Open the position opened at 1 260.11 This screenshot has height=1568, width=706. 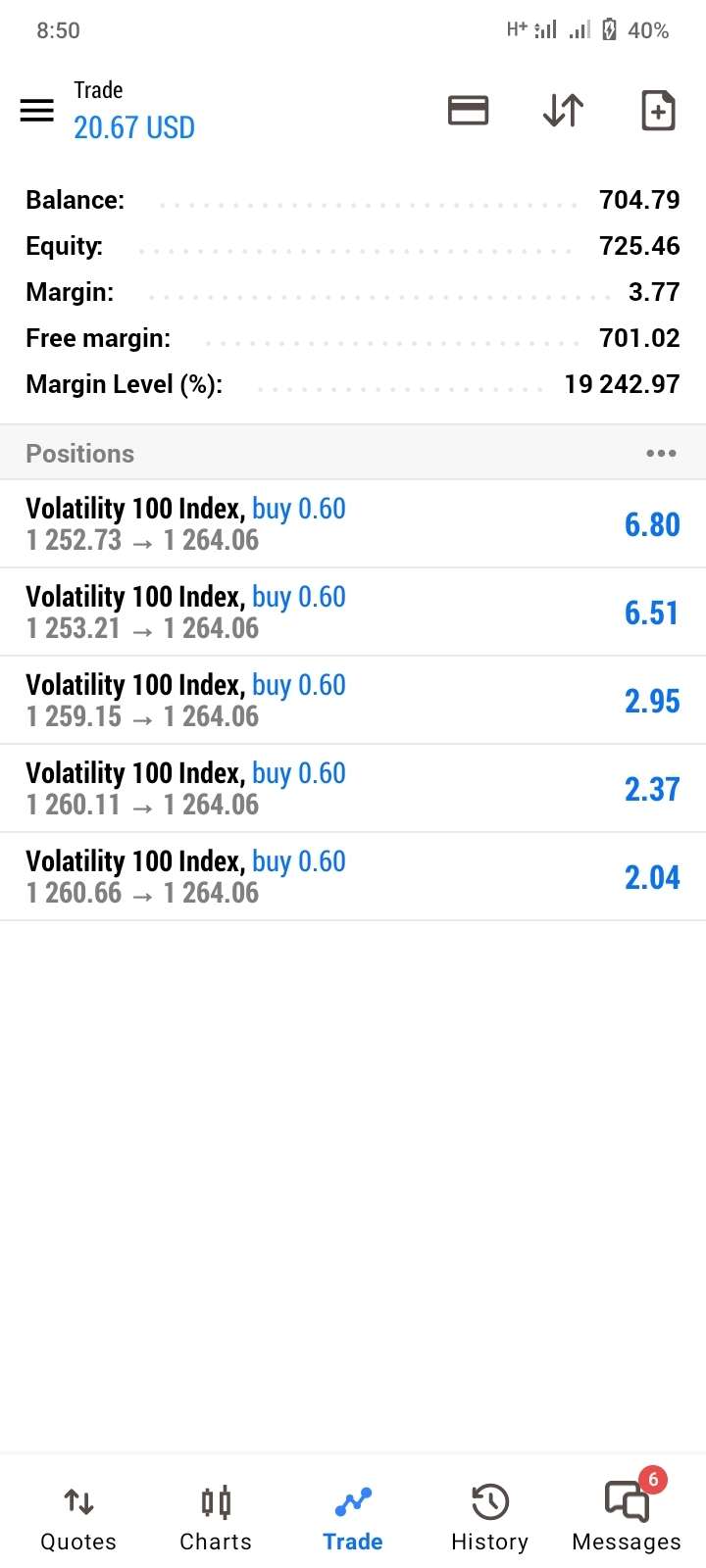click(x=353, y=789)
